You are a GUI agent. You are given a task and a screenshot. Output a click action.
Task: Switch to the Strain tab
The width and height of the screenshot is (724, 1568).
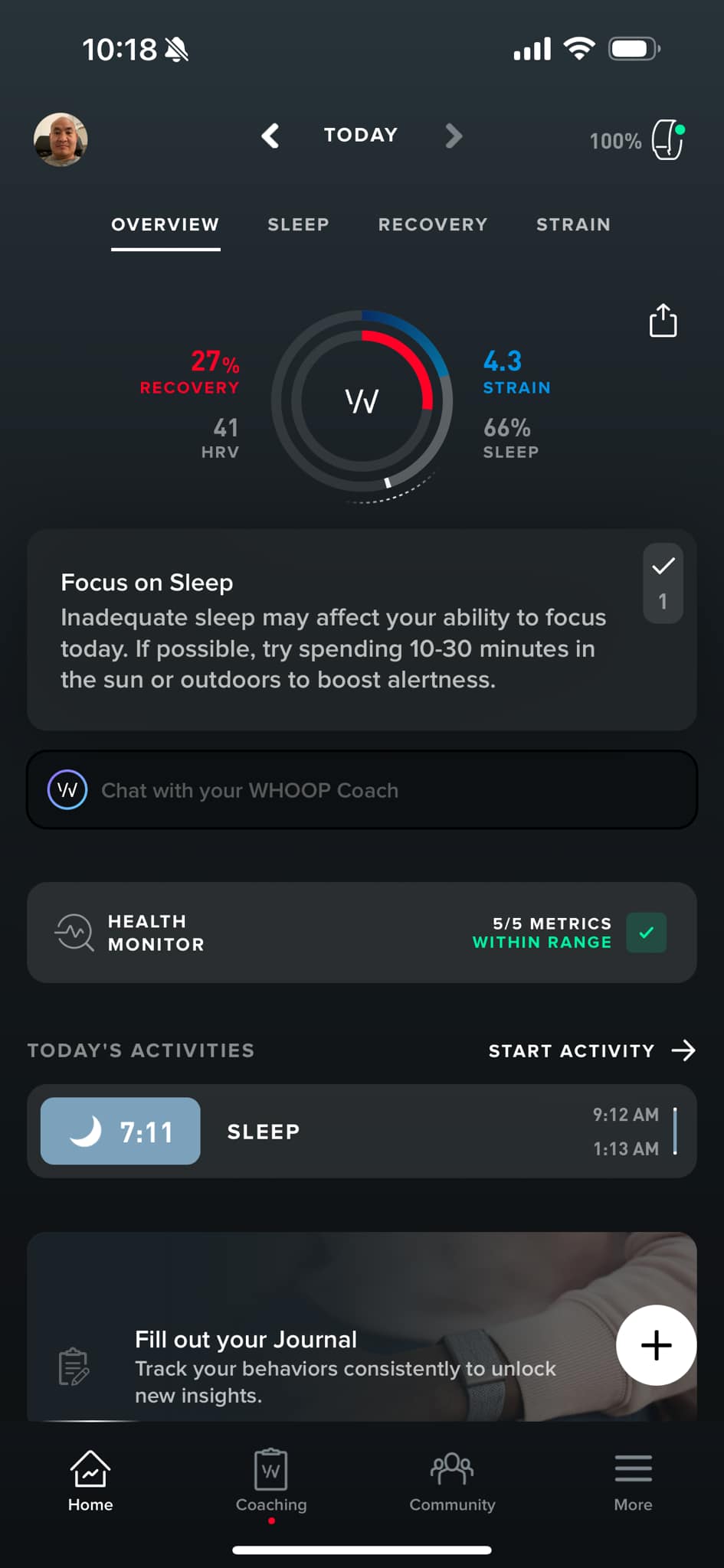[573, 224]
